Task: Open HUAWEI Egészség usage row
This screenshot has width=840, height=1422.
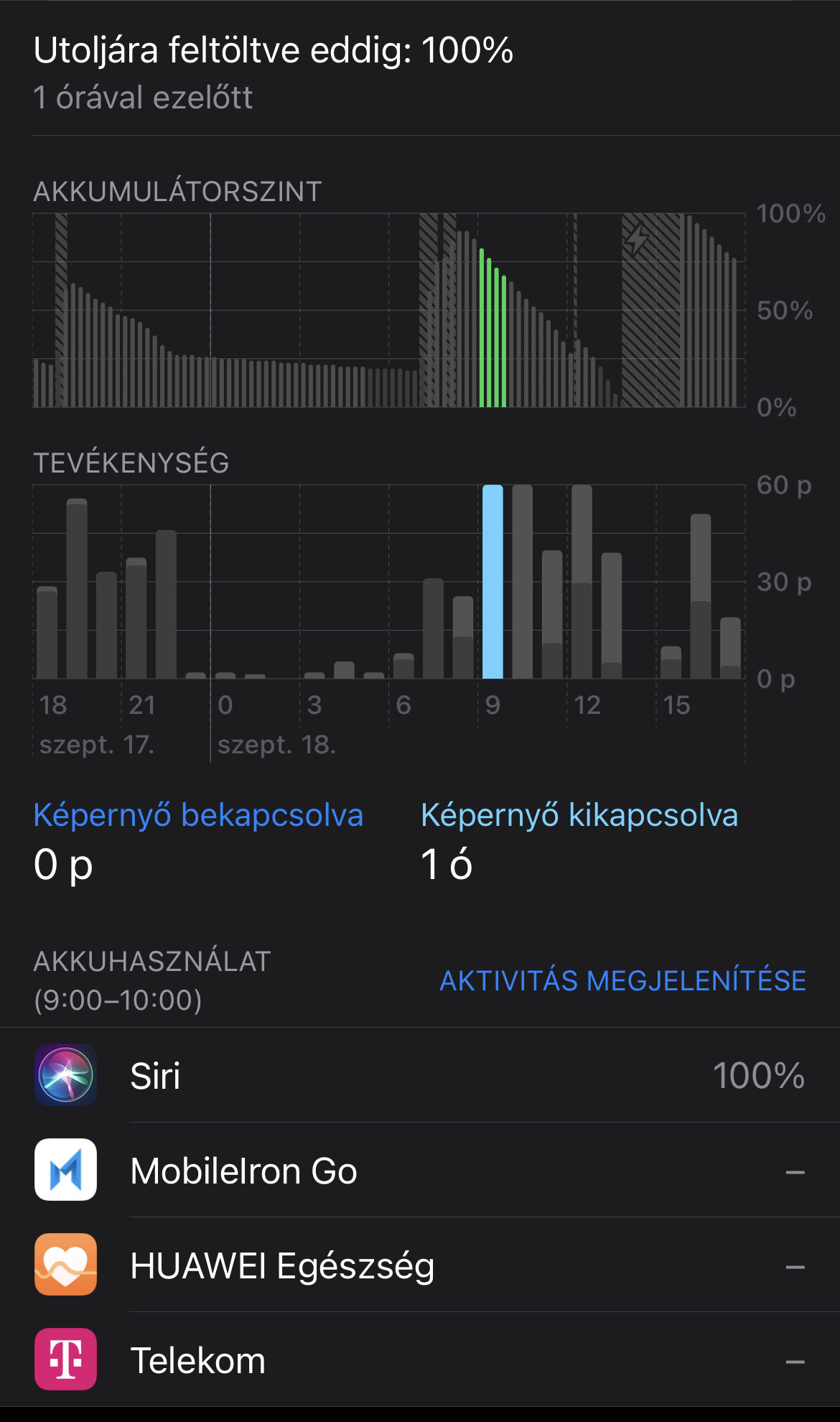Action: [420, 1265]
